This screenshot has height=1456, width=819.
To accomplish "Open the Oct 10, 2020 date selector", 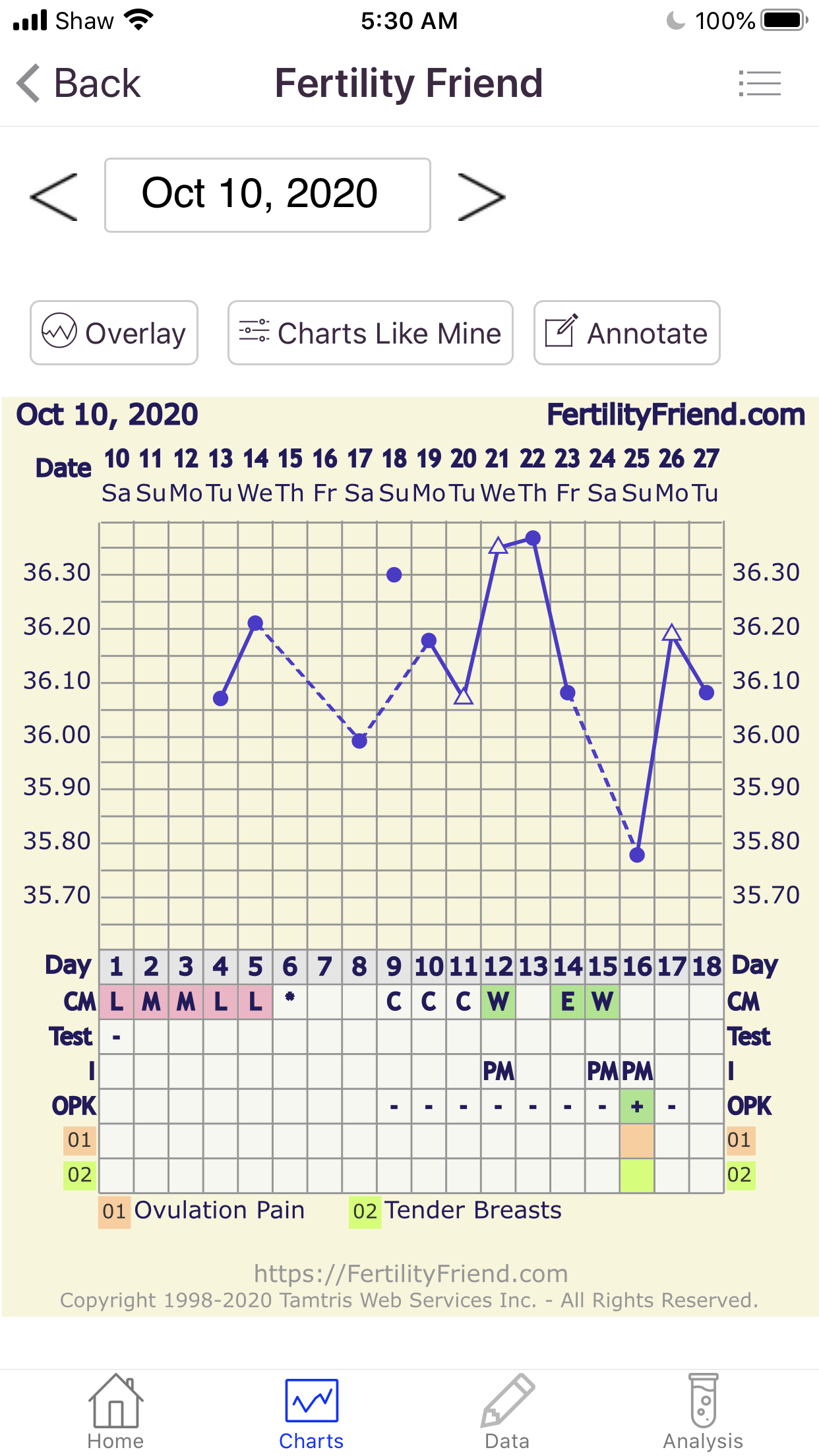I will (267, 195).
